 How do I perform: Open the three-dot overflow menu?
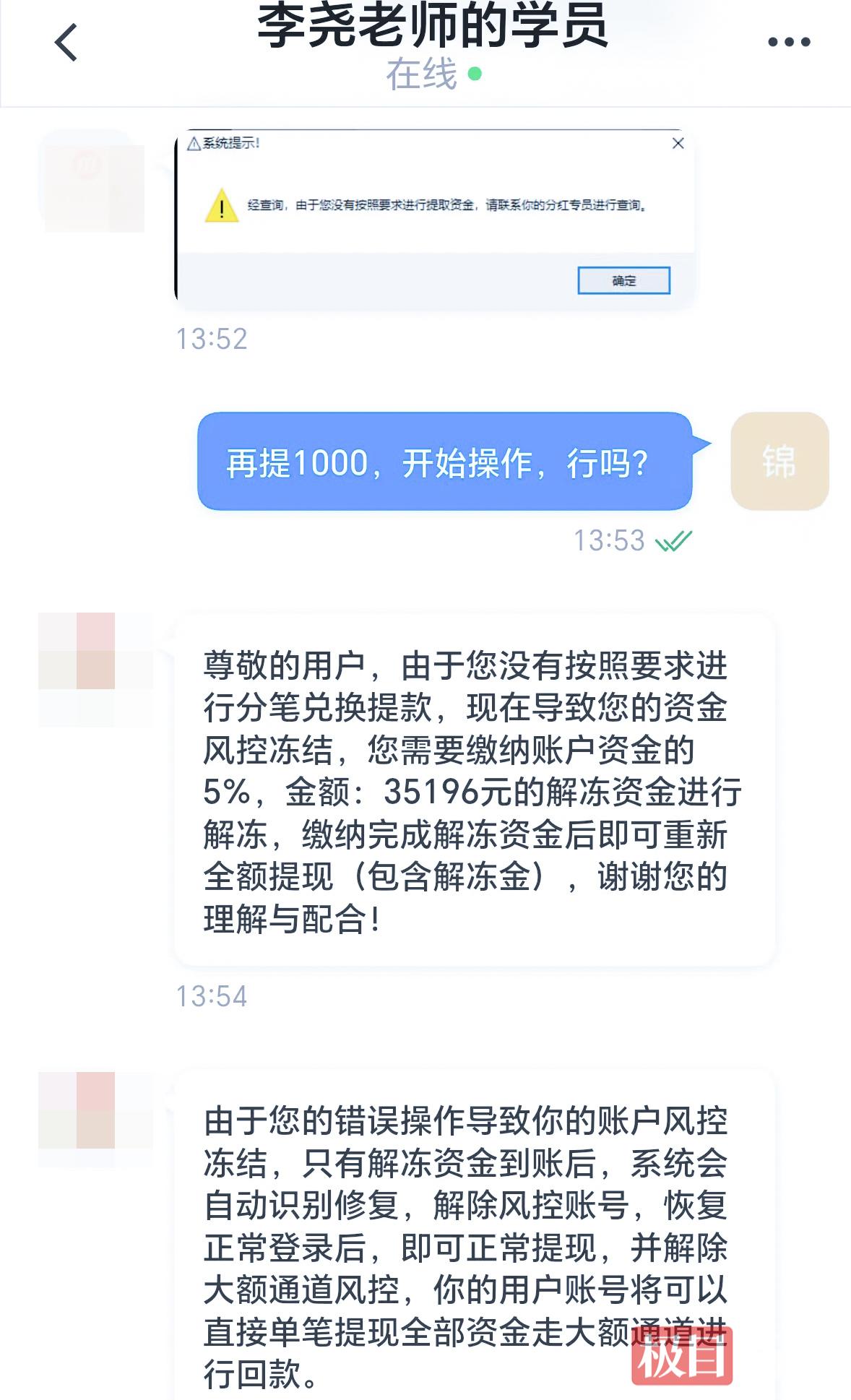(789, 42)
